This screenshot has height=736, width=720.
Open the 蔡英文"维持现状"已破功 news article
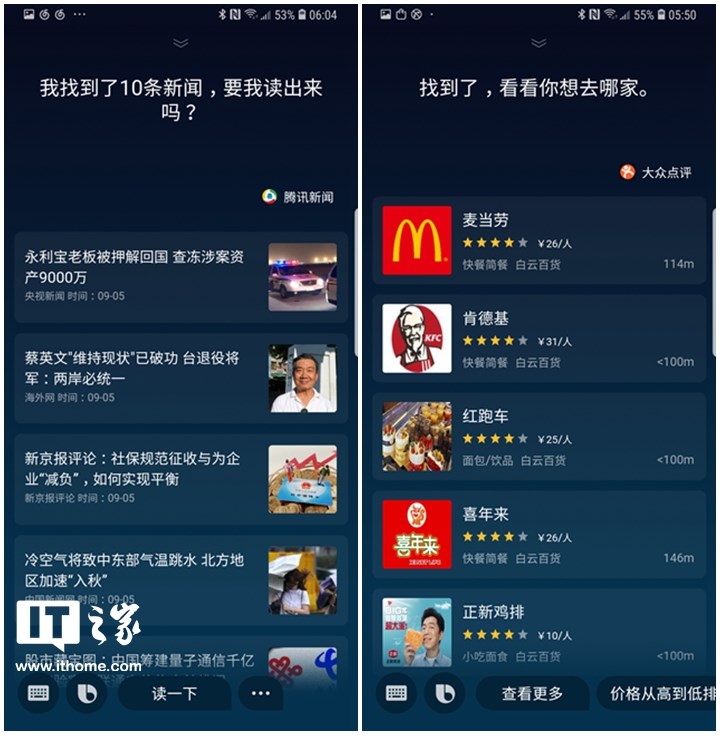(180, 377)
